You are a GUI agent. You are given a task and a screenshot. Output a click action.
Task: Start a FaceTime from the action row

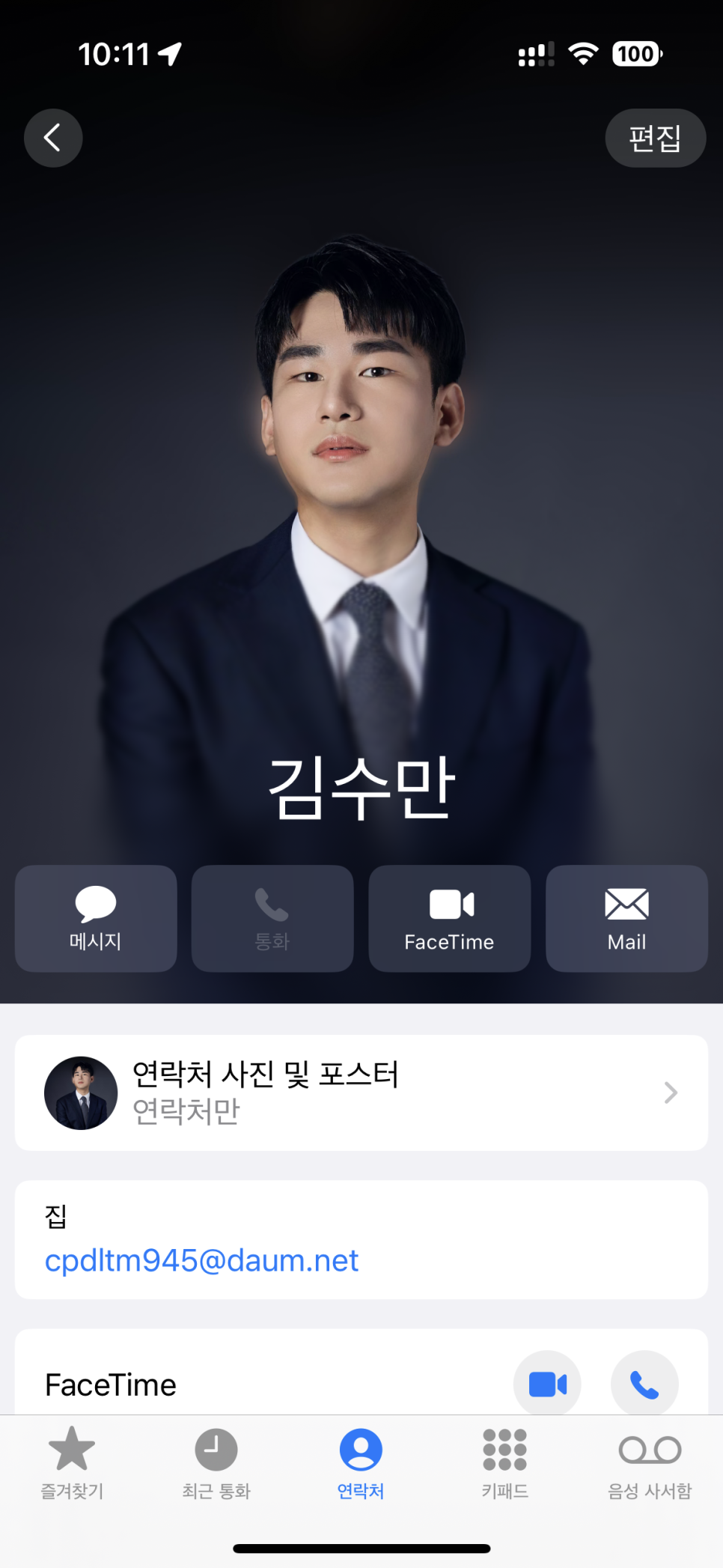[449, 918]
